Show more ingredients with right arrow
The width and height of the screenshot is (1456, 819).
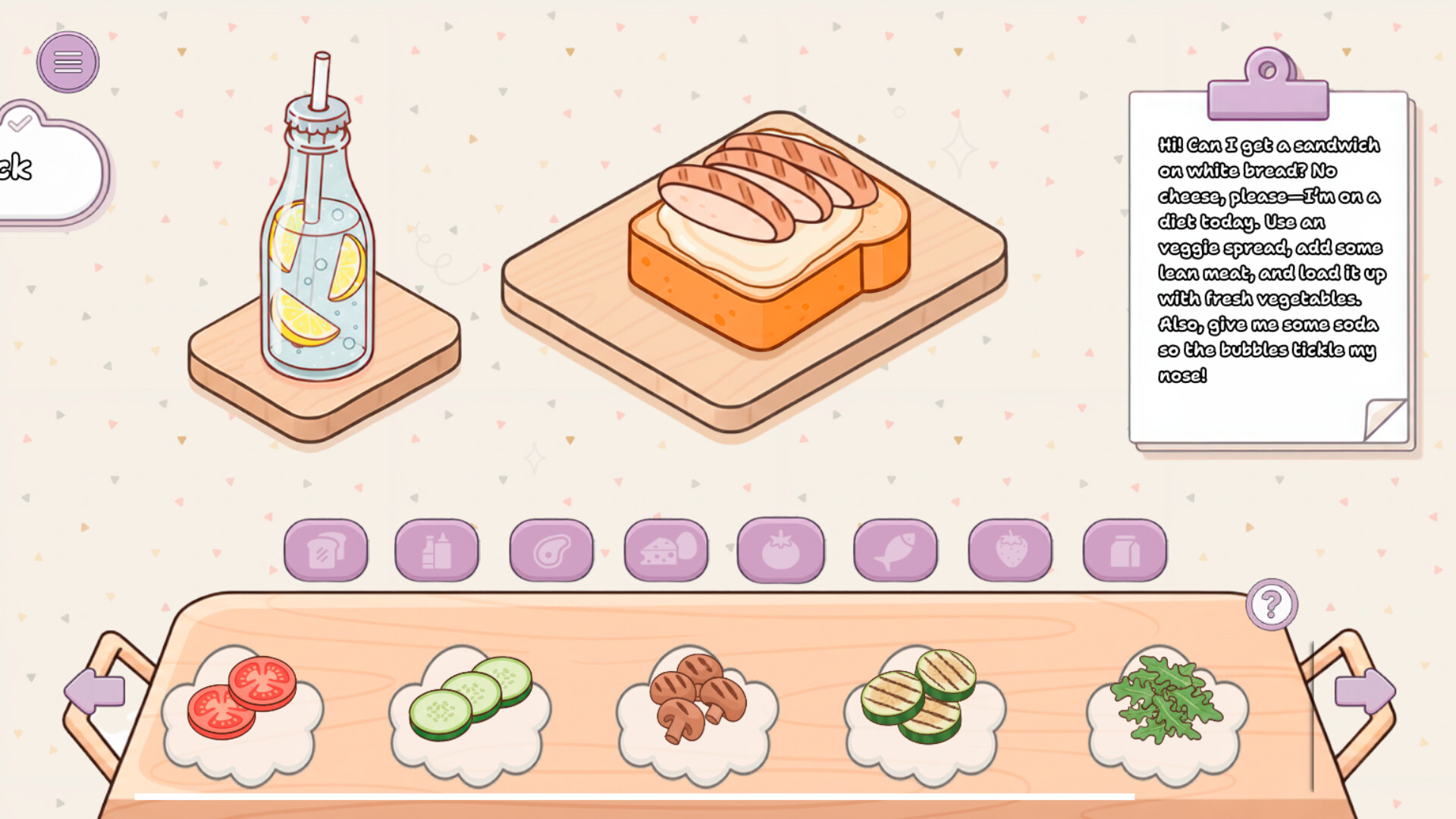[x=1363, y=691]
